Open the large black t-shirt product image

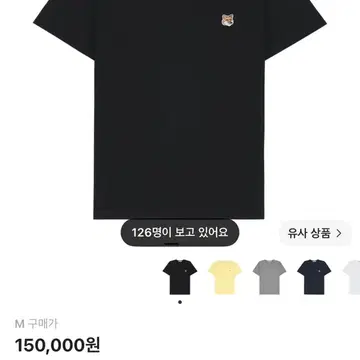click(x=180, y=109)
